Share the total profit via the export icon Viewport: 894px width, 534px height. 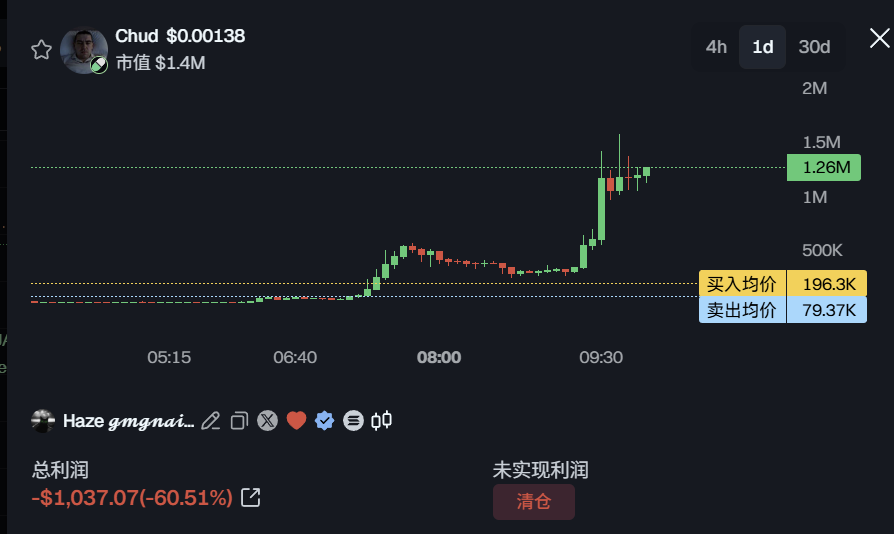point(252,497)
